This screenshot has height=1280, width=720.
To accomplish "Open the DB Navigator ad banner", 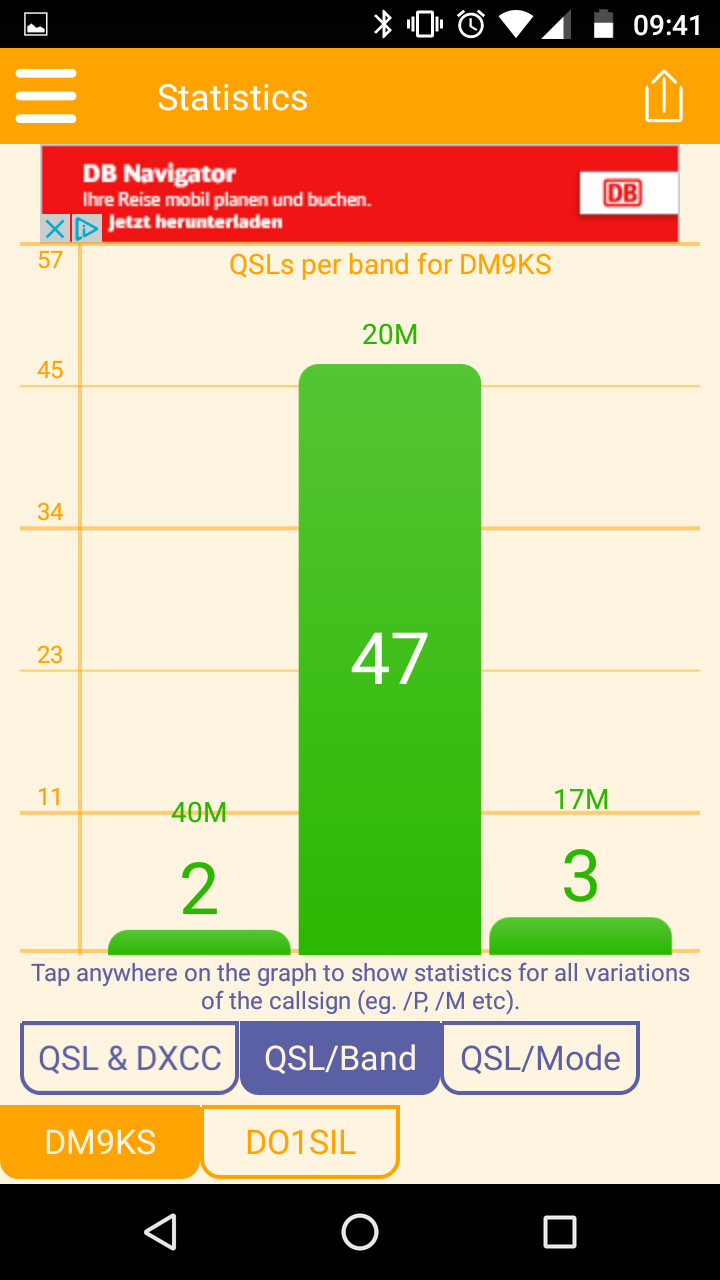I will click(360, 193).
